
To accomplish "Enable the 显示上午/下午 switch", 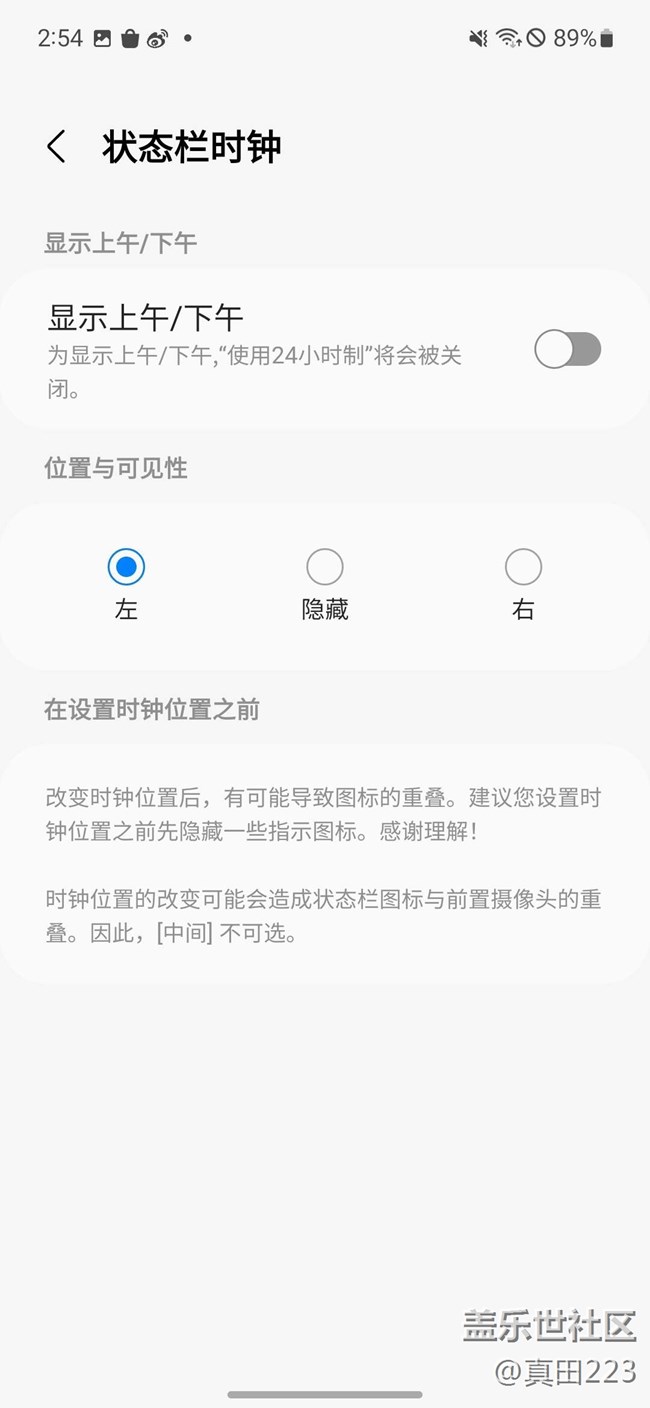I will [567, 350].
